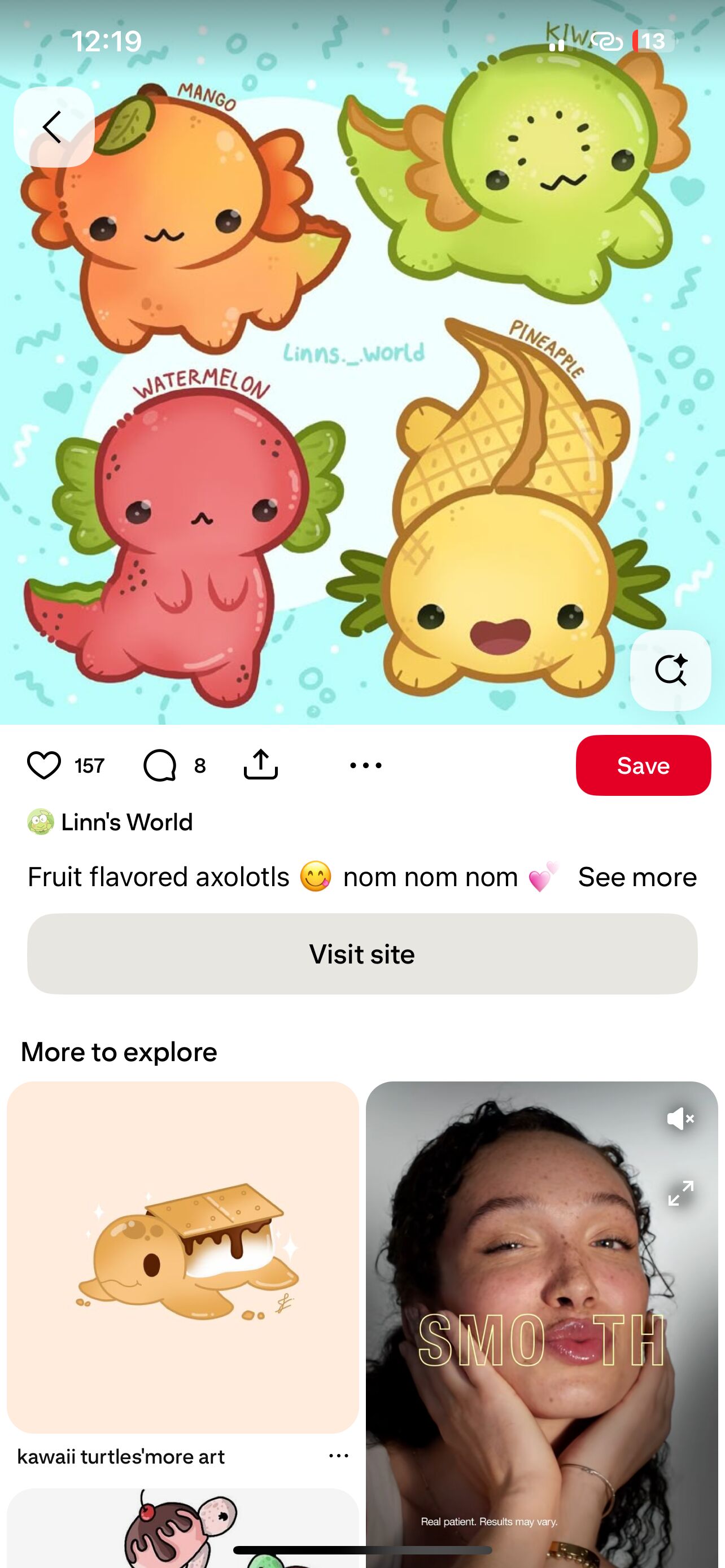Open visual search lens on the pin
This screenshot has width=725, height=1568.
click(x=670, y=670)
